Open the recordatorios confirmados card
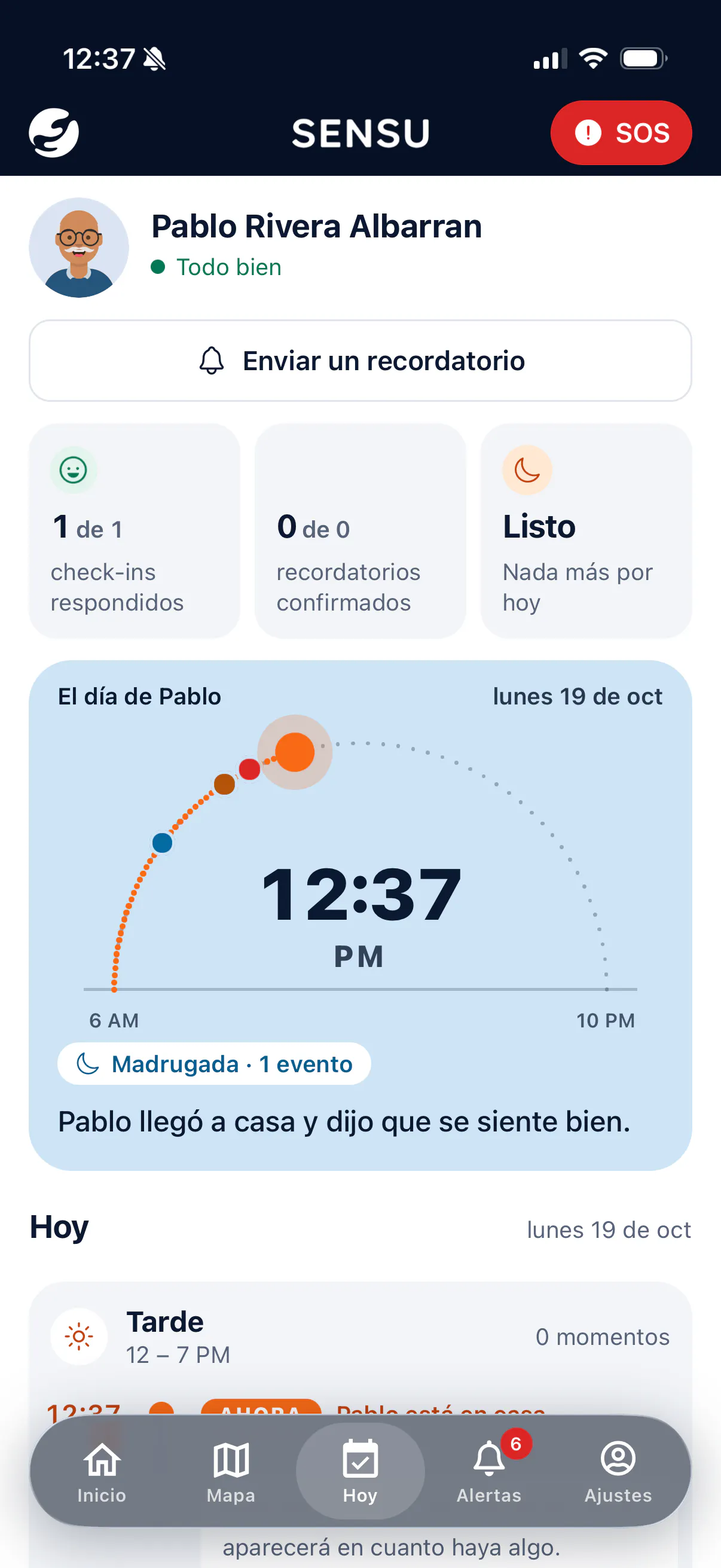This screenshot has height=1568, width=721. pos(360,531)
